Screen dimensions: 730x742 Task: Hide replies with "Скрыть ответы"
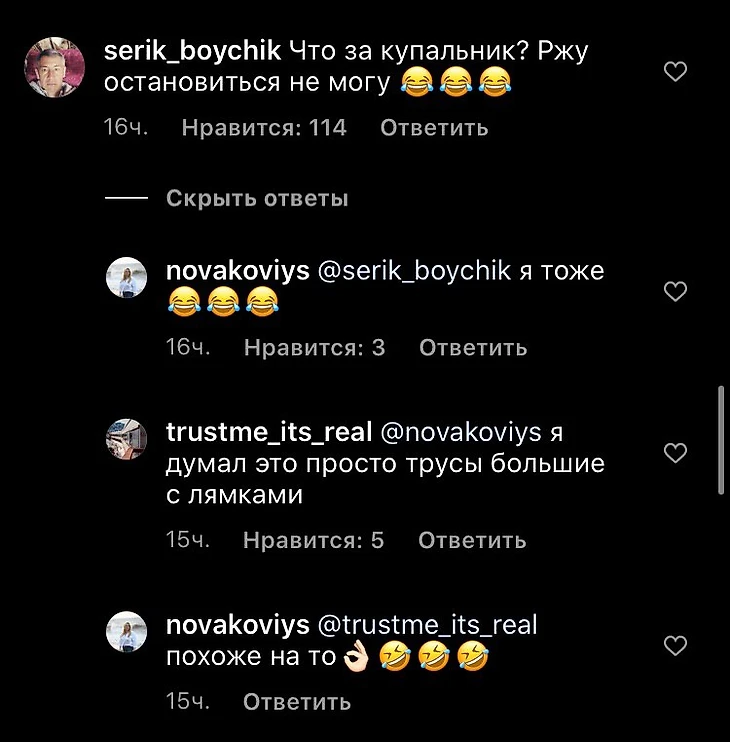point(257,198)
